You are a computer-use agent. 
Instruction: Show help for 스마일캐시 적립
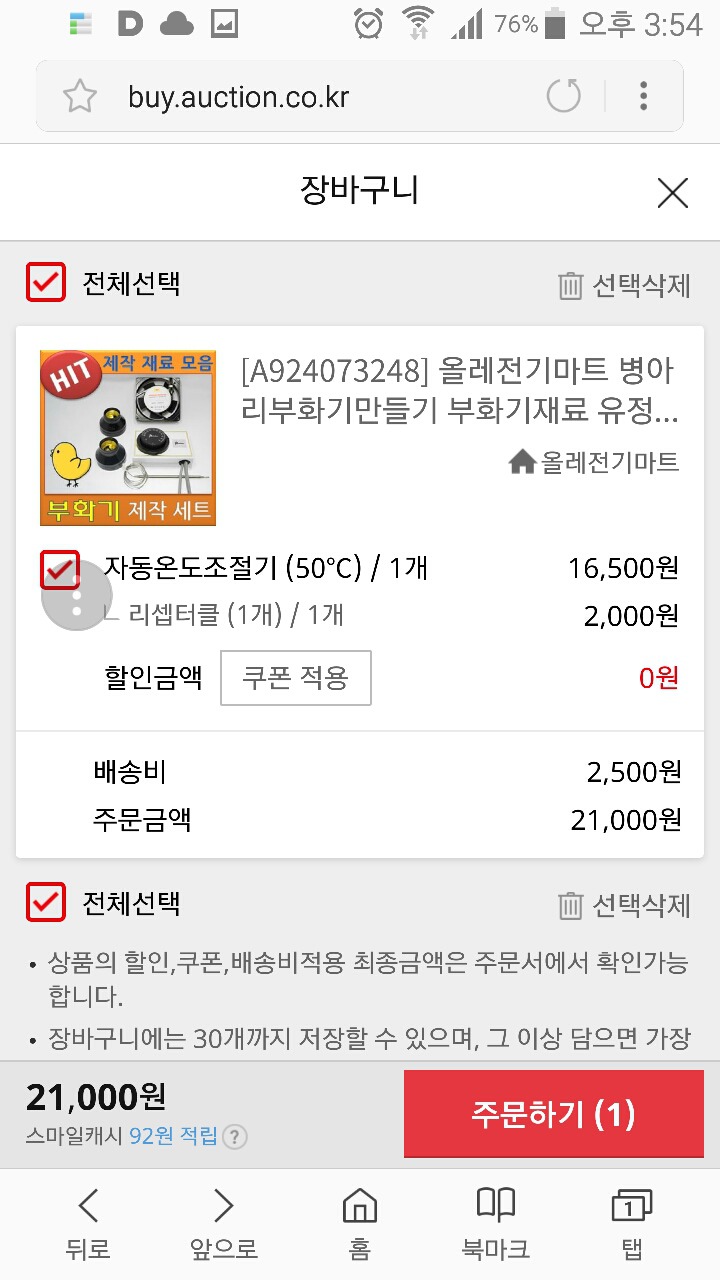(235, 1137)
